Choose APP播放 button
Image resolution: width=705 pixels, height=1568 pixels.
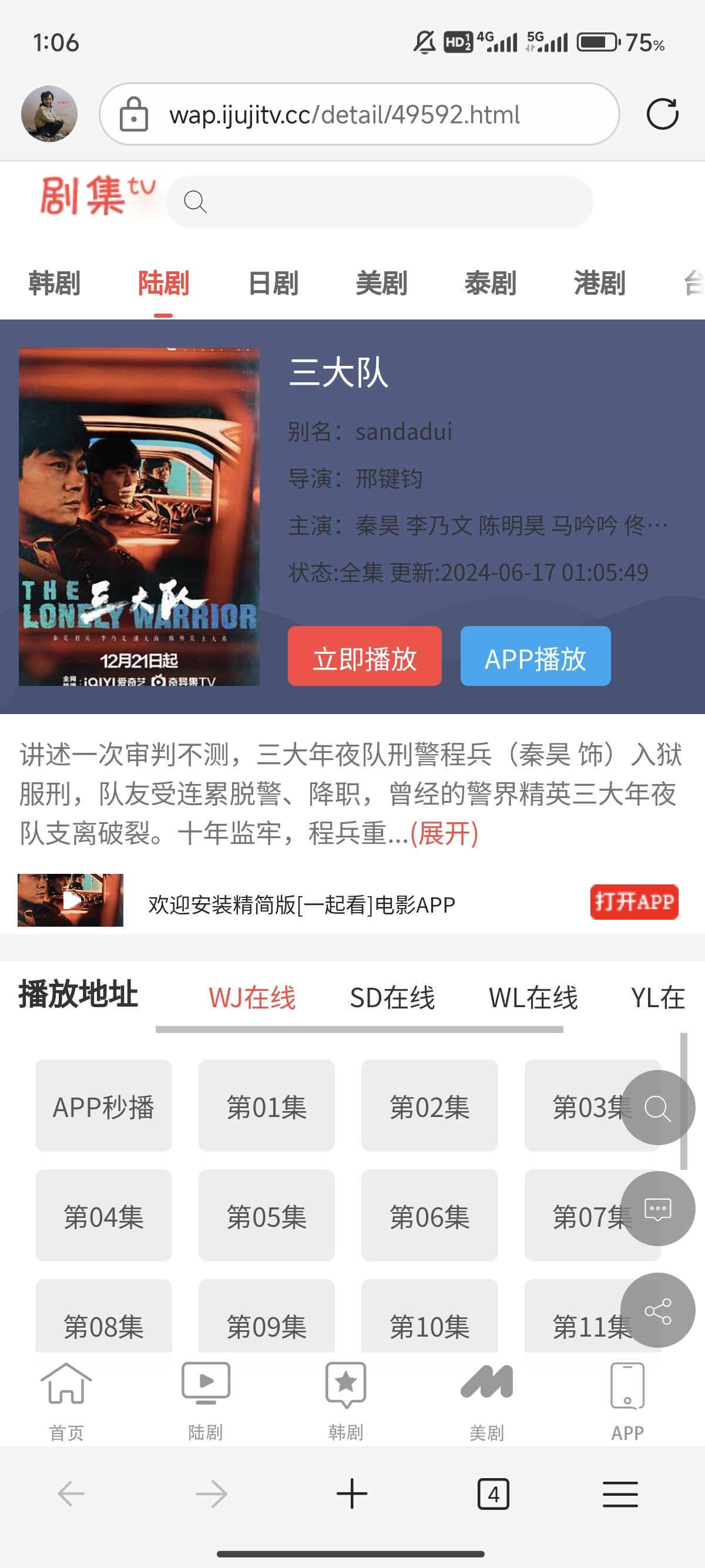point(535,656)
